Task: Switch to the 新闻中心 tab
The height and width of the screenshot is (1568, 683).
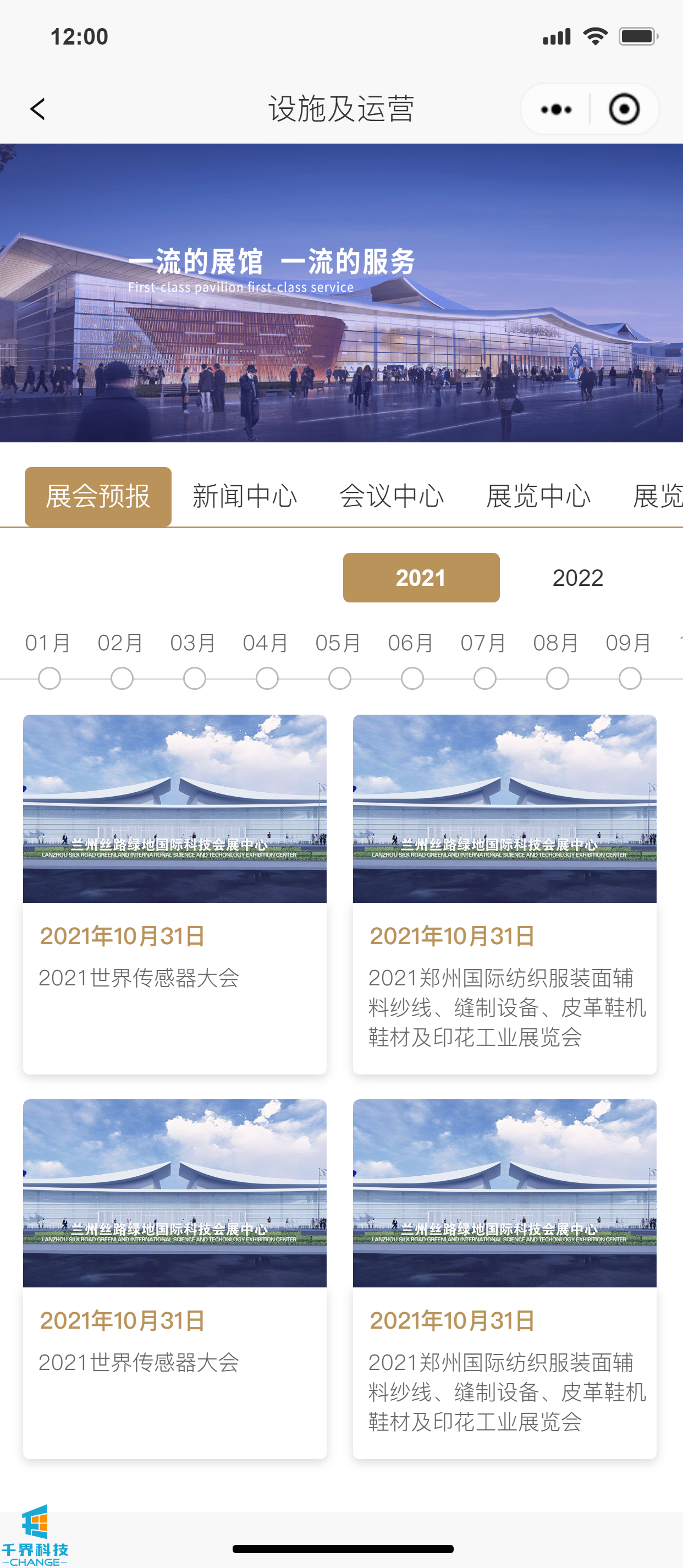Action: coord(245,496)
